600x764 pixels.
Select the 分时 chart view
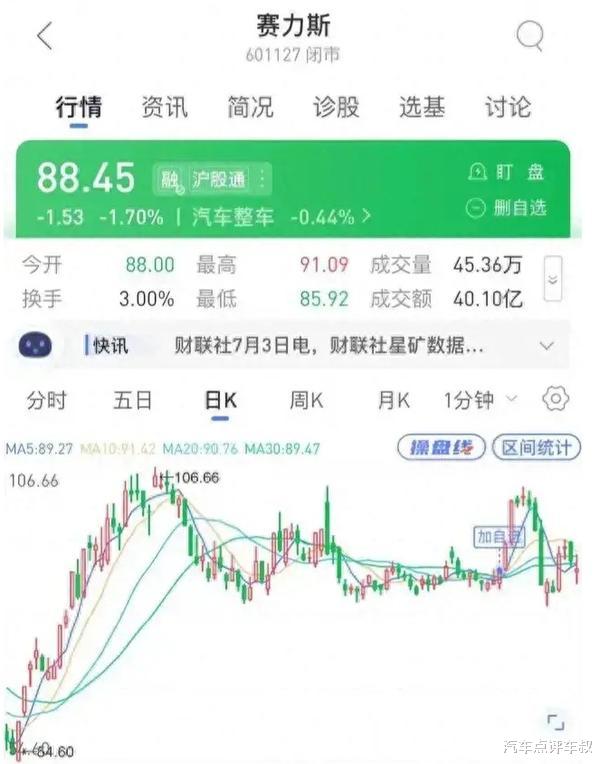(46, 400)
